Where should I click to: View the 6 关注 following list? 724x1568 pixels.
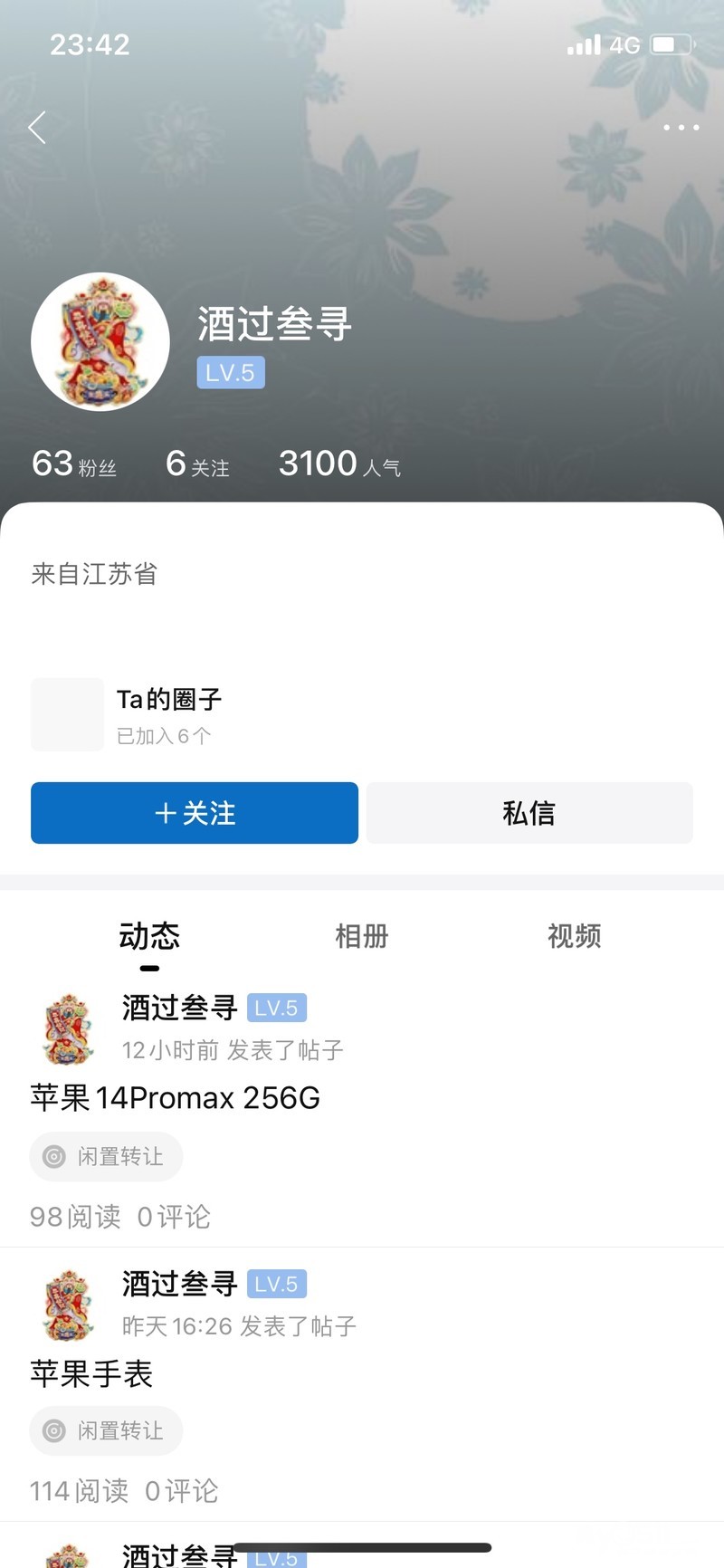[x=197, y=464]
